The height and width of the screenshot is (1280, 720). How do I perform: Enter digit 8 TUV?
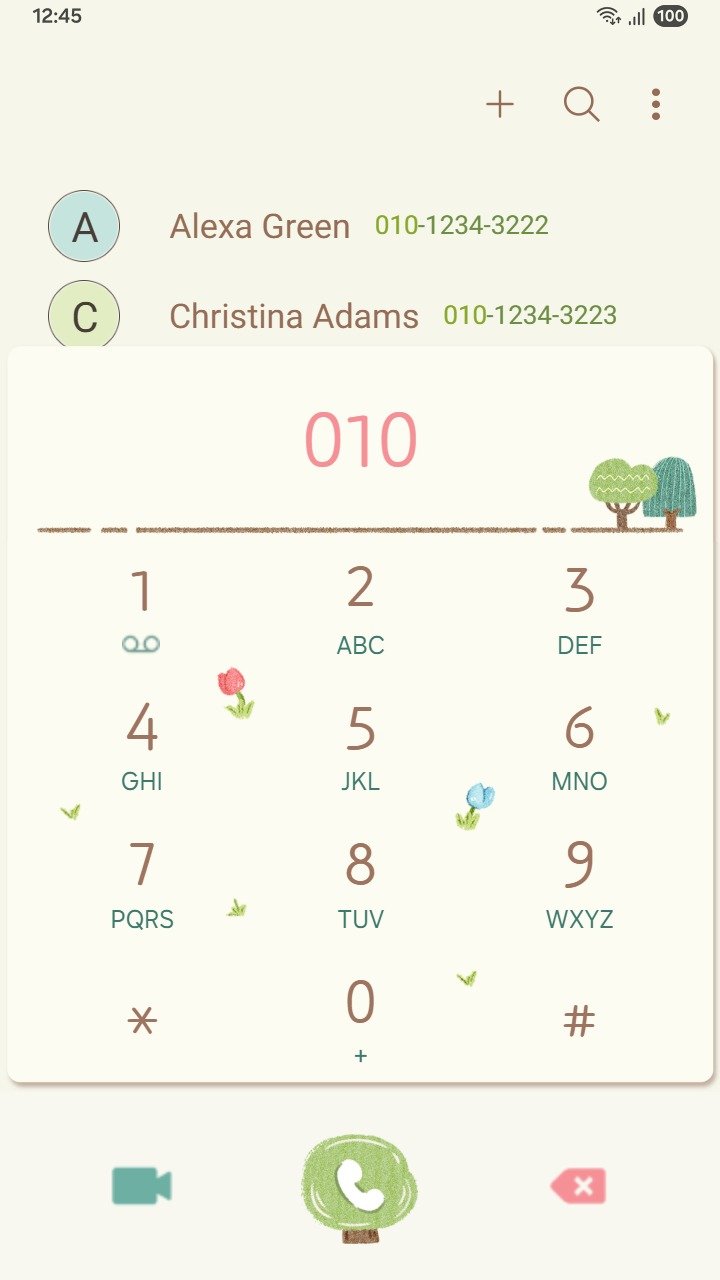(360, 884)
